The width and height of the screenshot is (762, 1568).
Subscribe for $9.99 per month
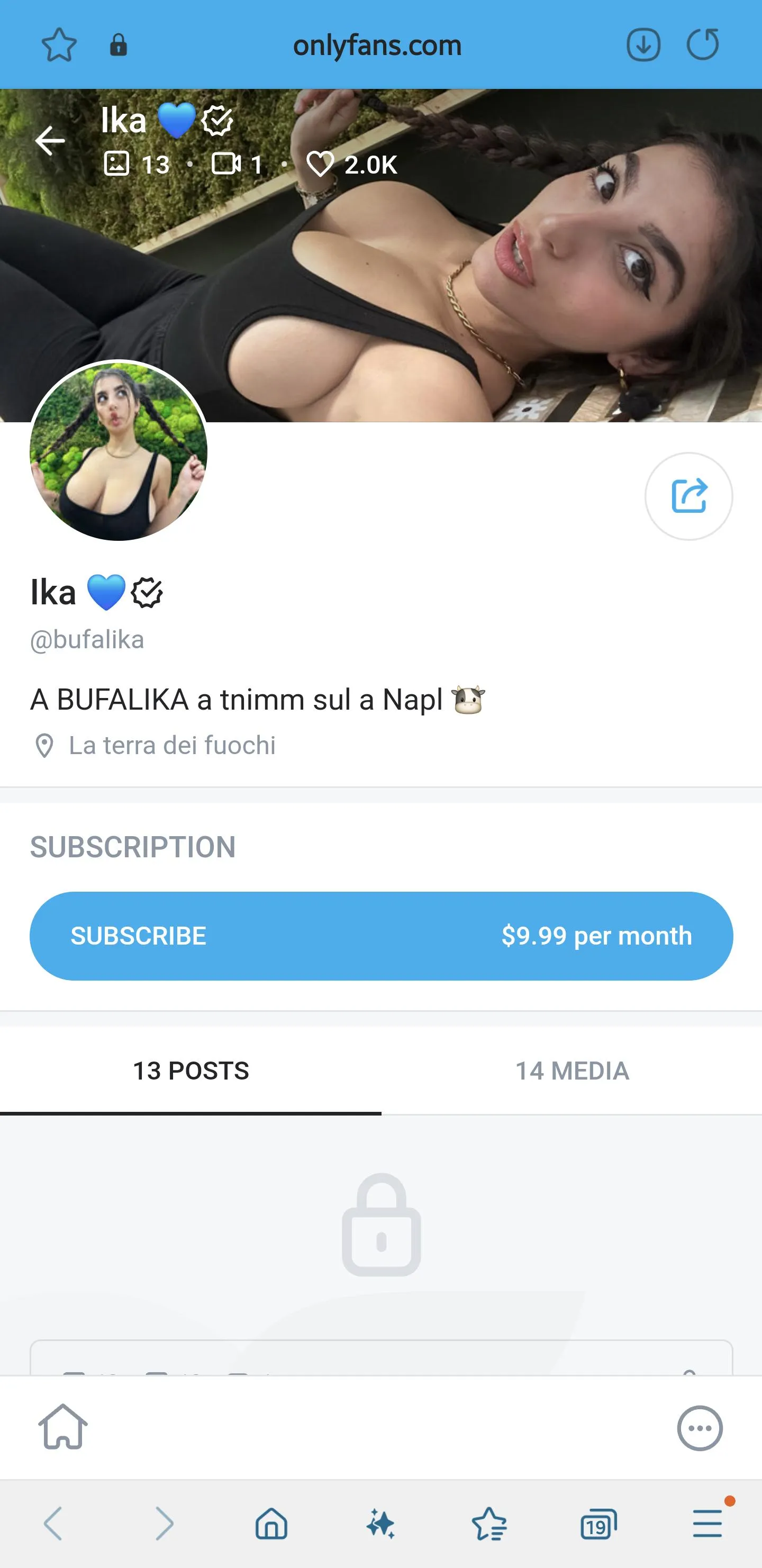click(381, 936)
